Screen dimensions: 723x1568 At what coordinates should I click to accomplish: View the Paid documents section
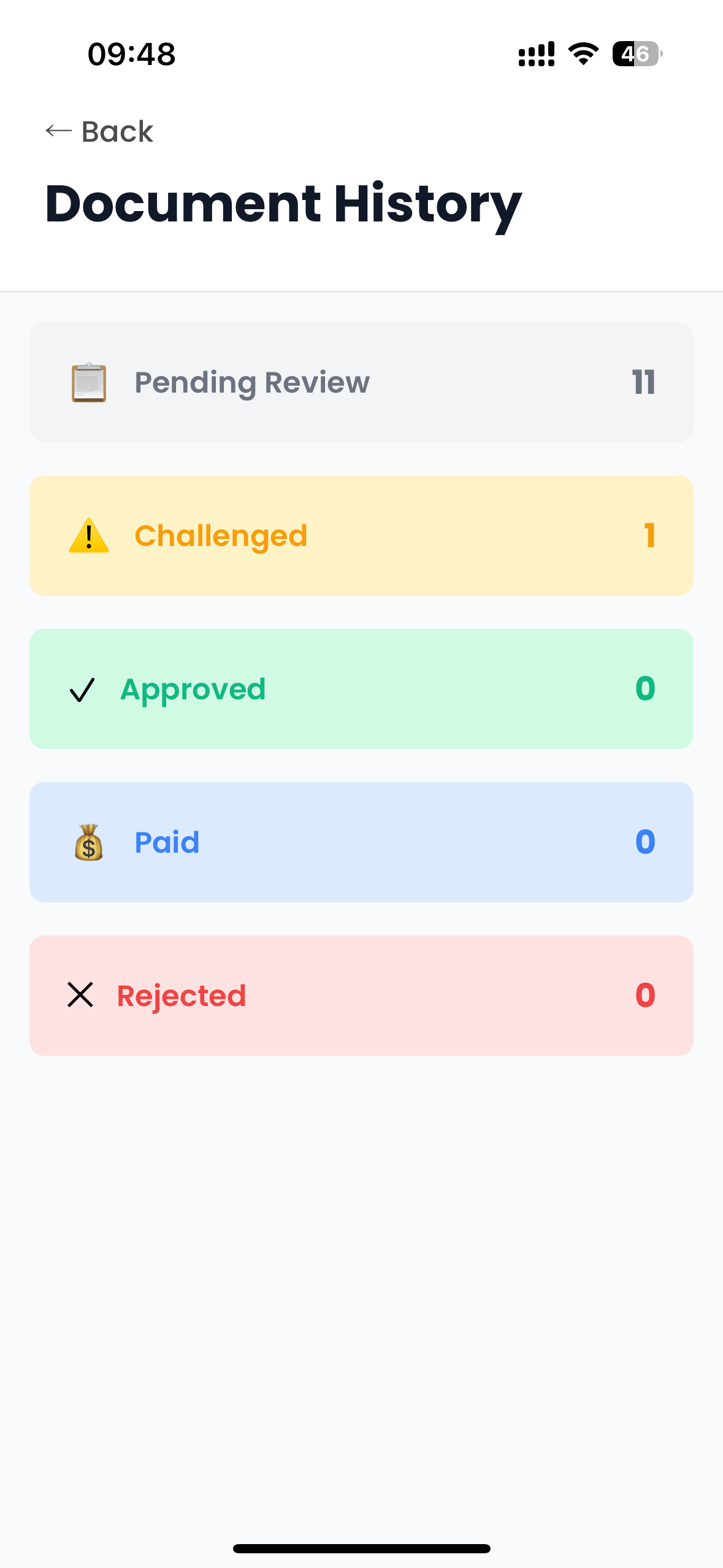coord(361,842)
